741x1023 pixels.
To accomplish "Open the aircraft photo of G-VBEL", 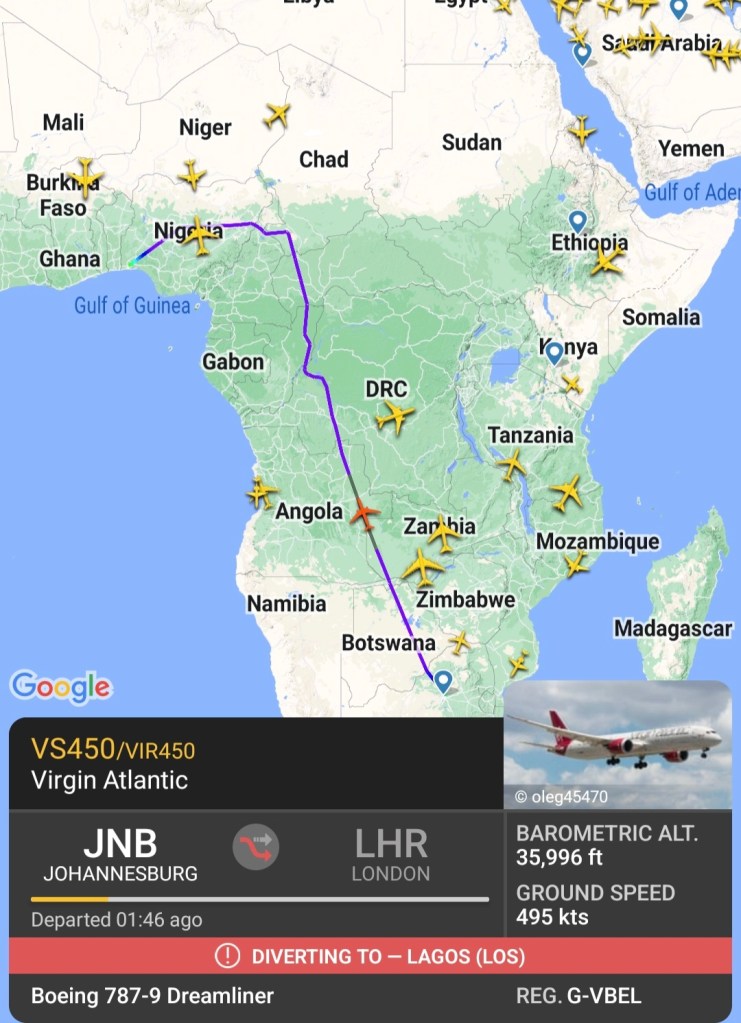I will pos(617,744).
